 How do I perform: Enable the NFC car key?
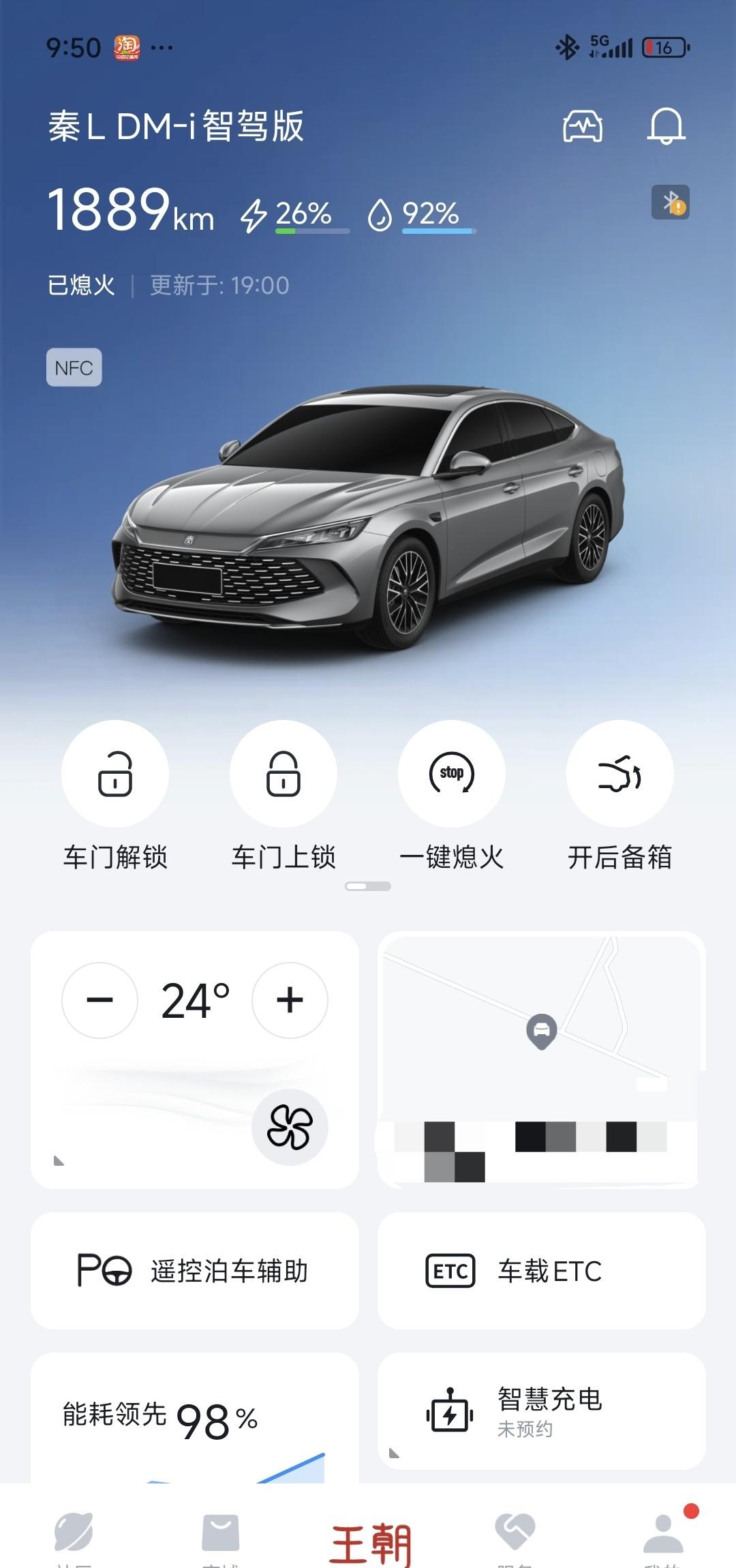[x=73, y=368]
